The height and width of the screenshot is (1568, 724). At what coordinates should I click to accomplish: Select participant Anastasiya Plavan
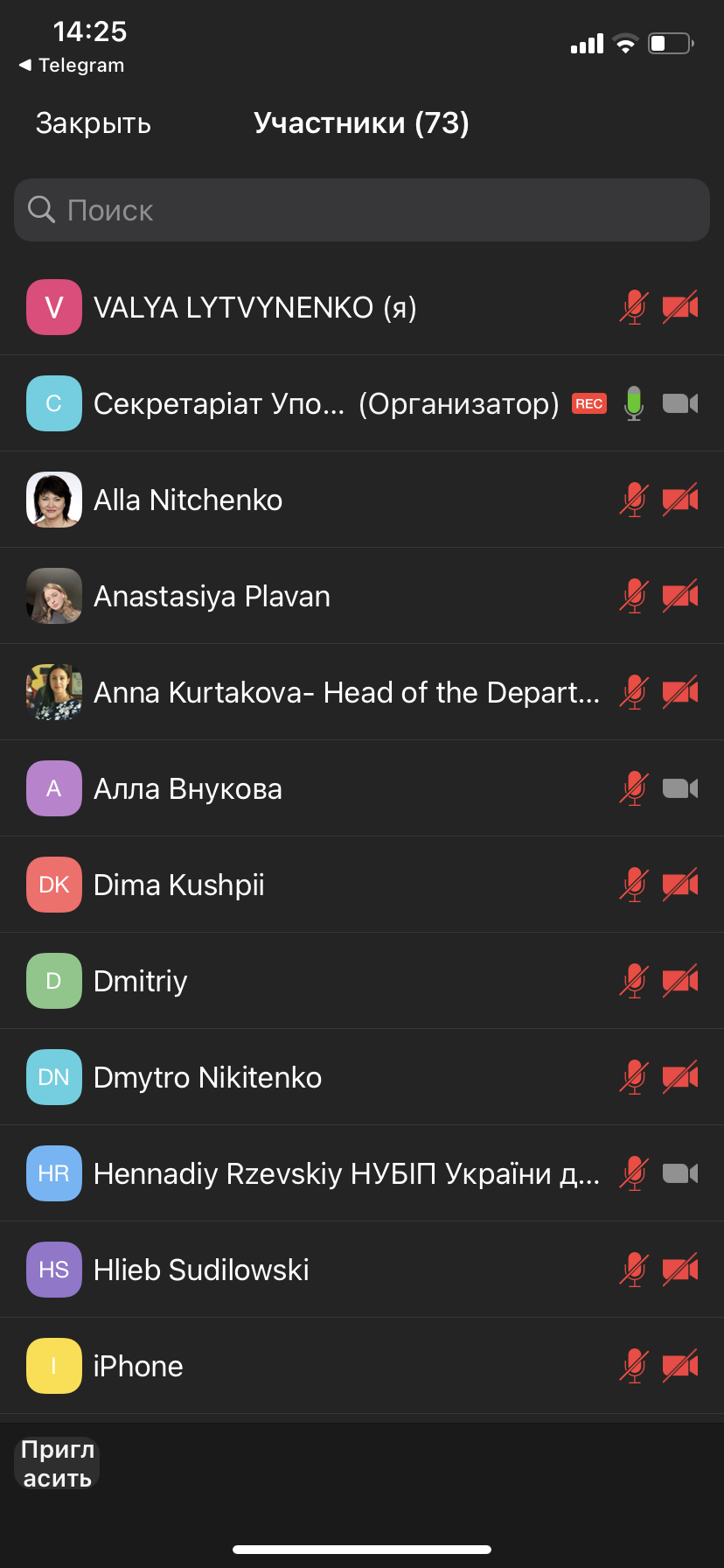(212, 597)
